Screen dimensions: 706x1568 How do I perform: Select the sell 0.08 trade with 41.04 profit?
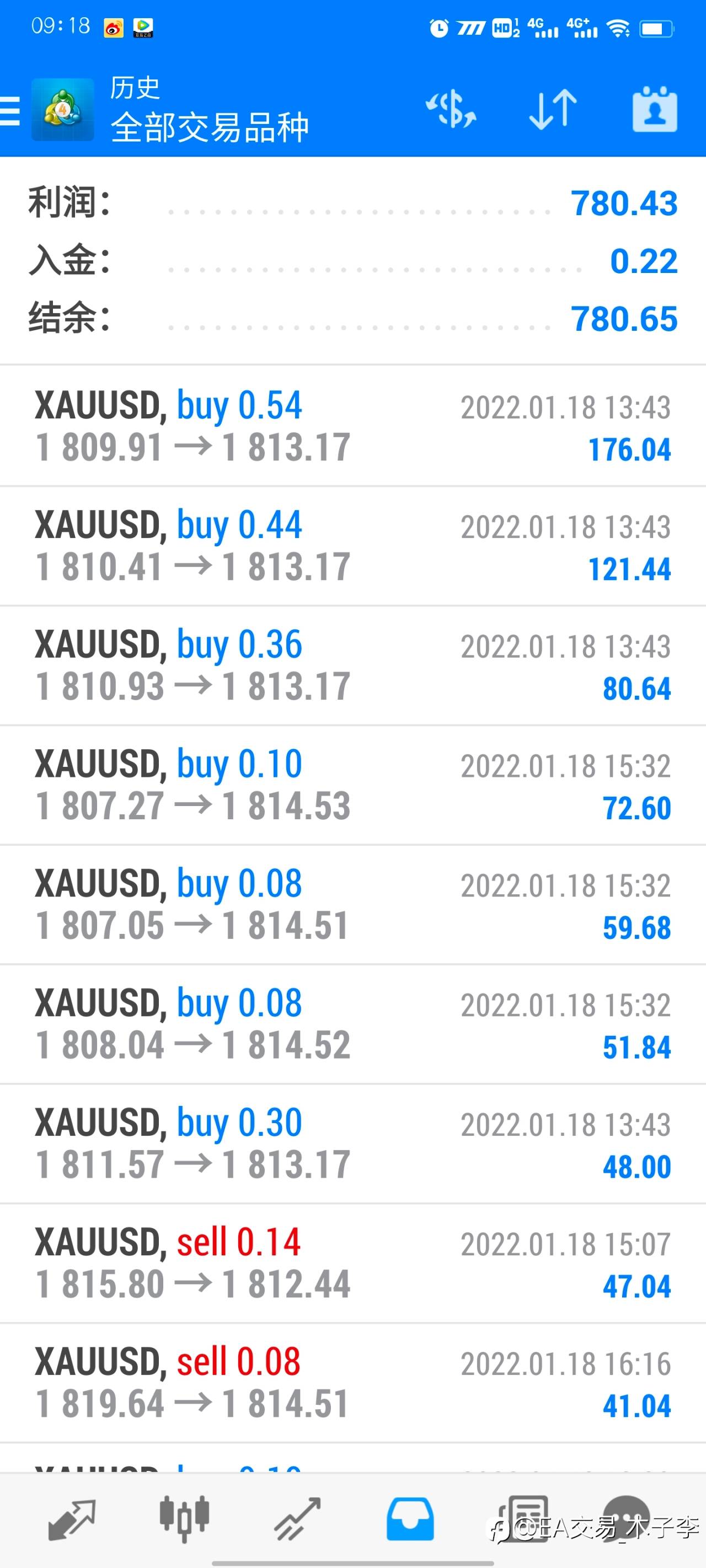(352, 1382)
